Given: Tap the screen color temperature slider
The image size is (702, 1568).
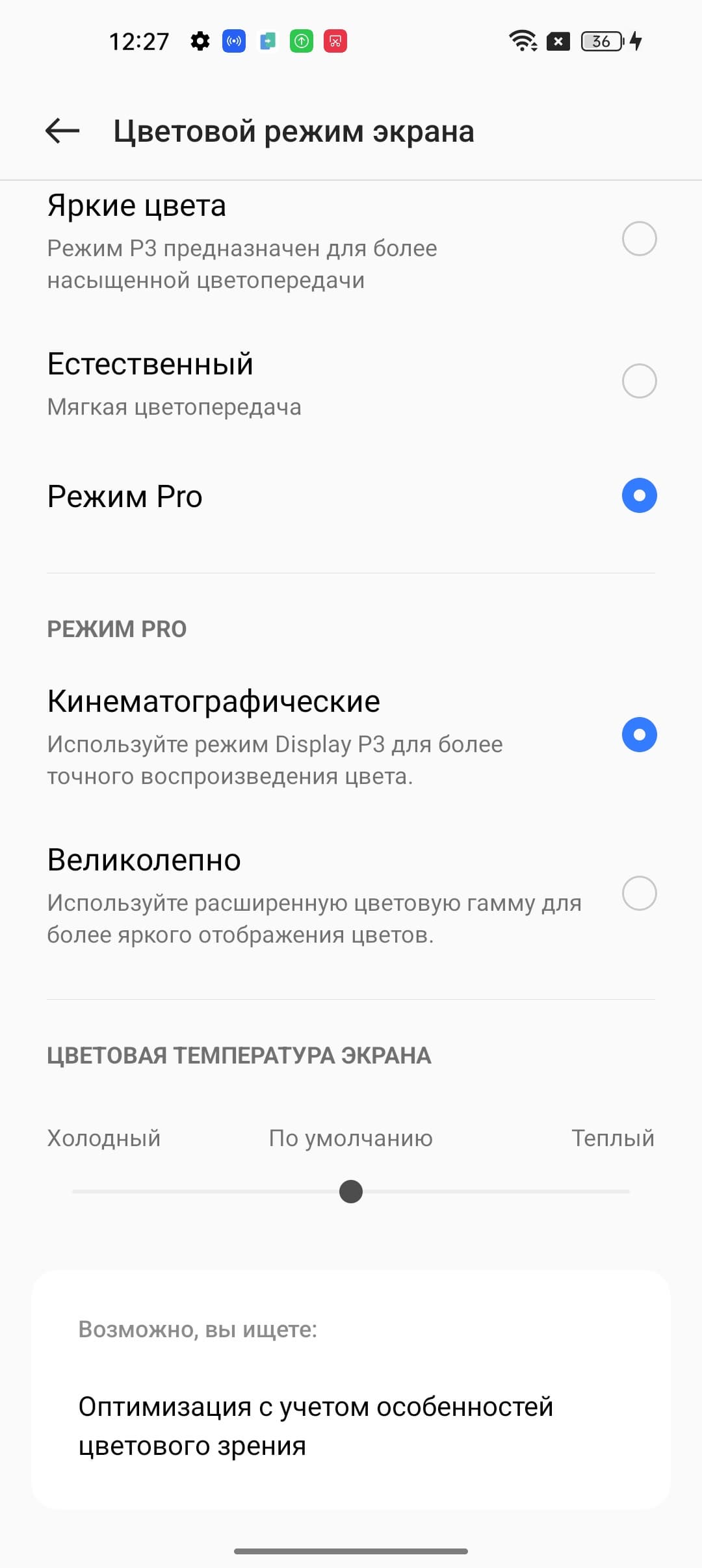Looking at the screenshot, I should click(x=351, y=1192).
